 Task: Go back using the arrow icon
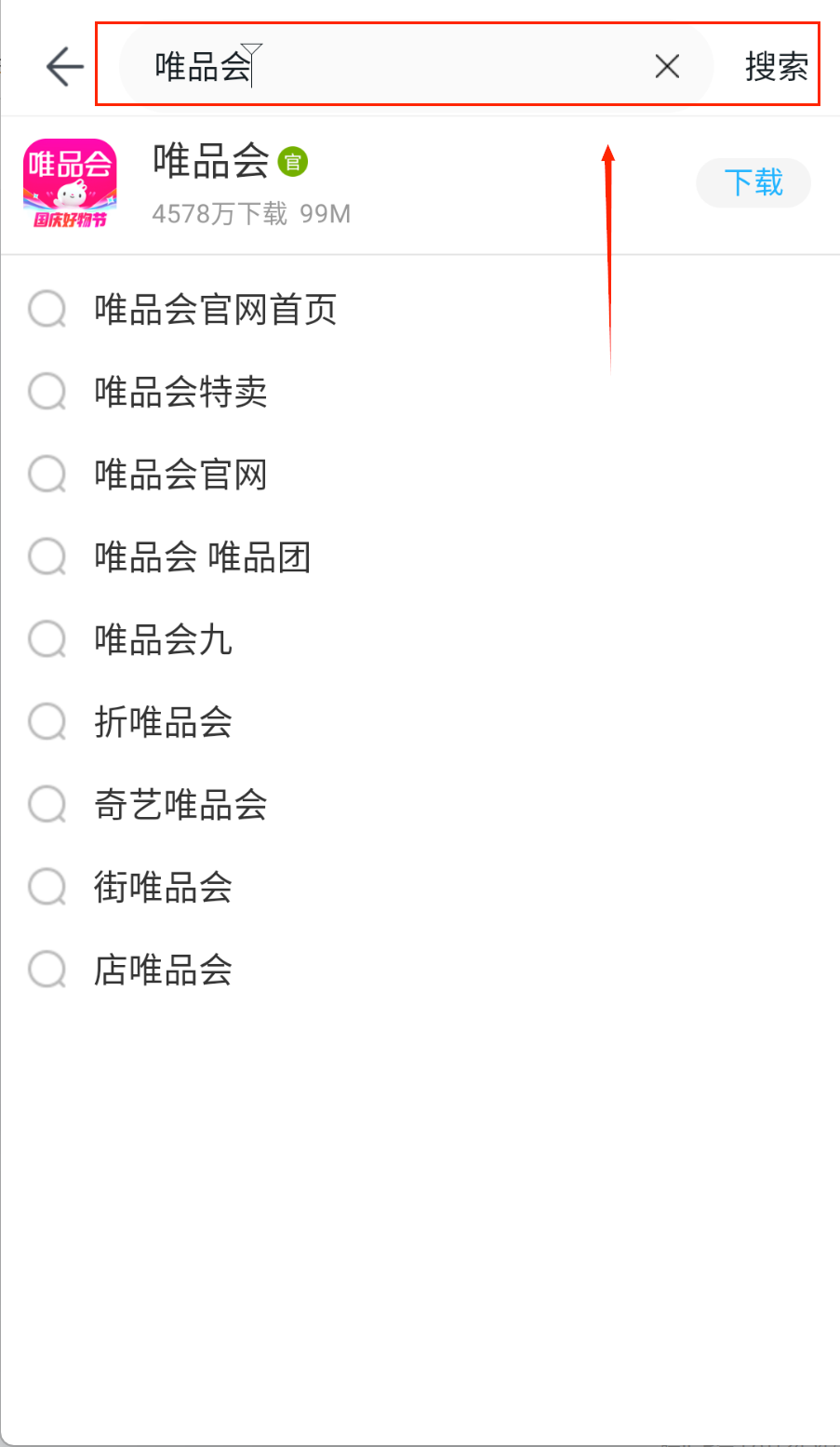pyautogui.click(x=65, y=67)
